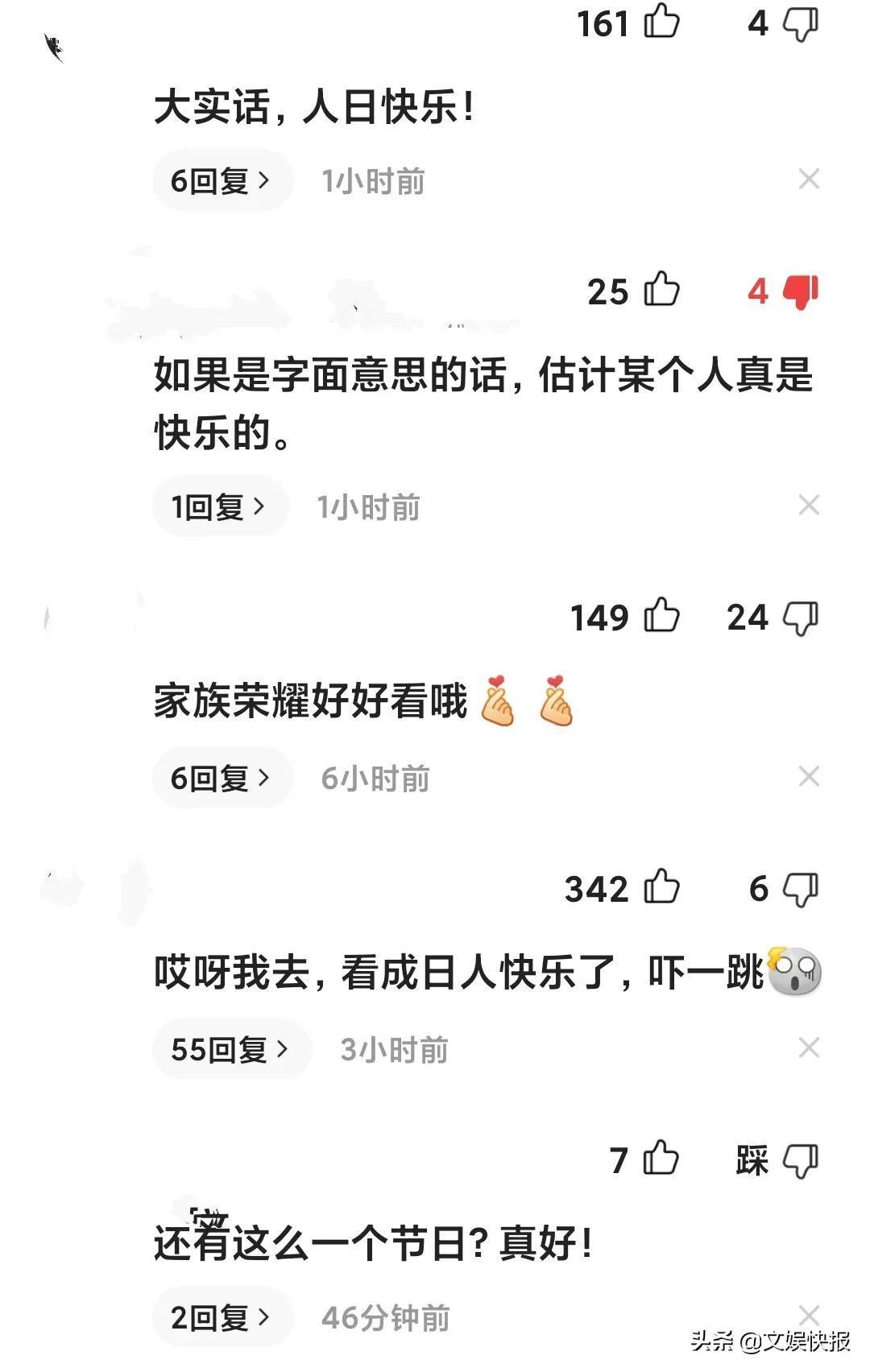Dismiss the comment "哎呀我去，看成日人快乐了"
The height and width of the screenshot is (1372, 870).
click(x=809, y=1048)
